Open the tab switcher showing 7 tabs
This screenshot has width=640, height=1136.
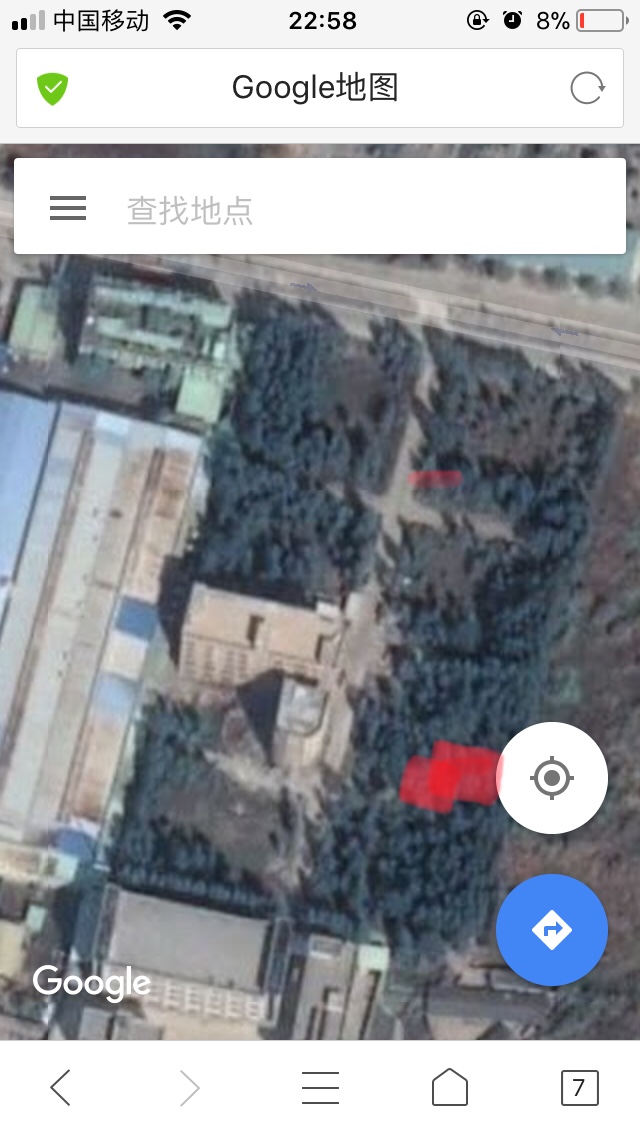point(579,1087)
